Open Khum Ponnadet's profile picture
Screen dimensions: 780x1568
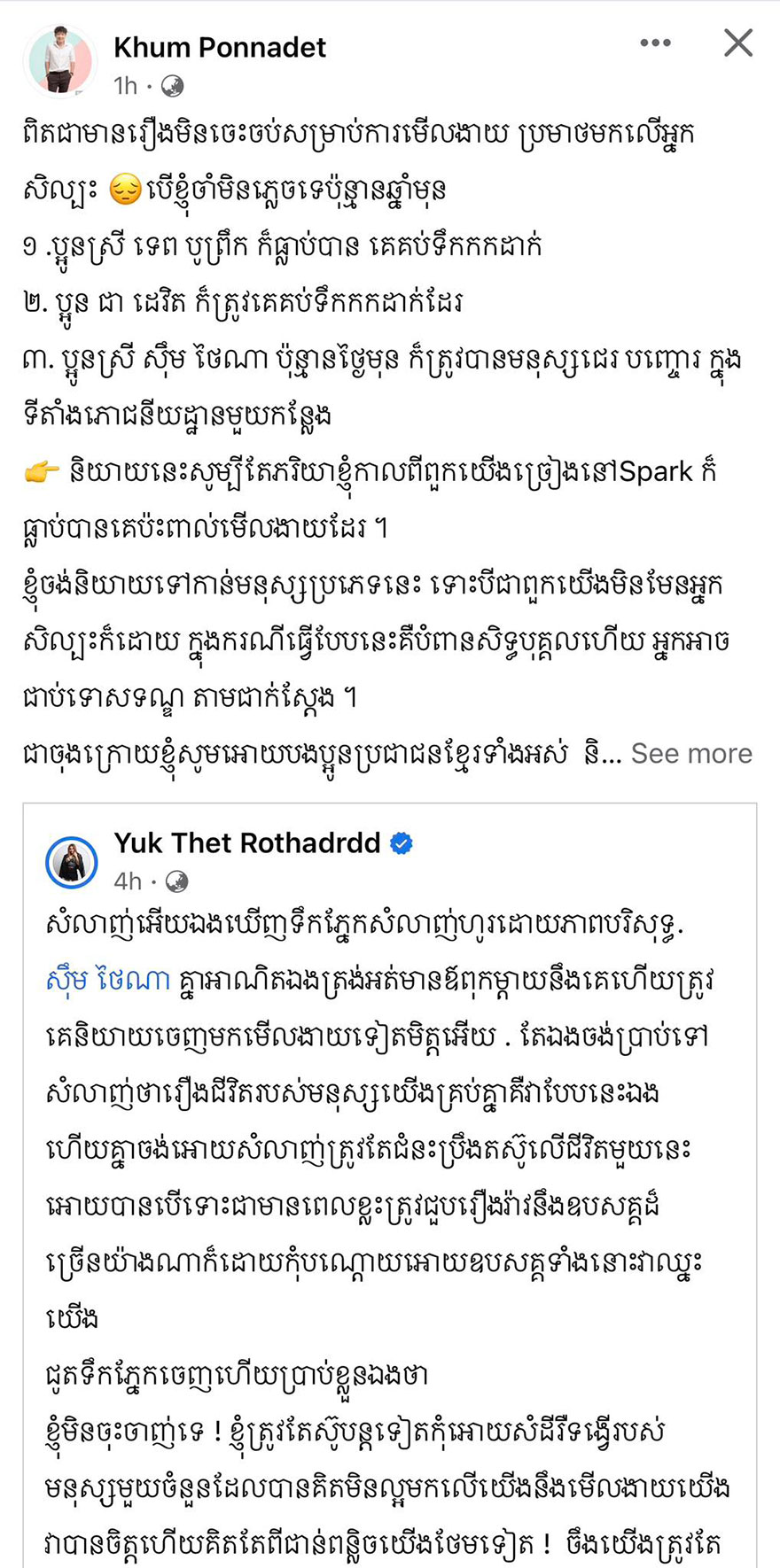coord(60,60)
